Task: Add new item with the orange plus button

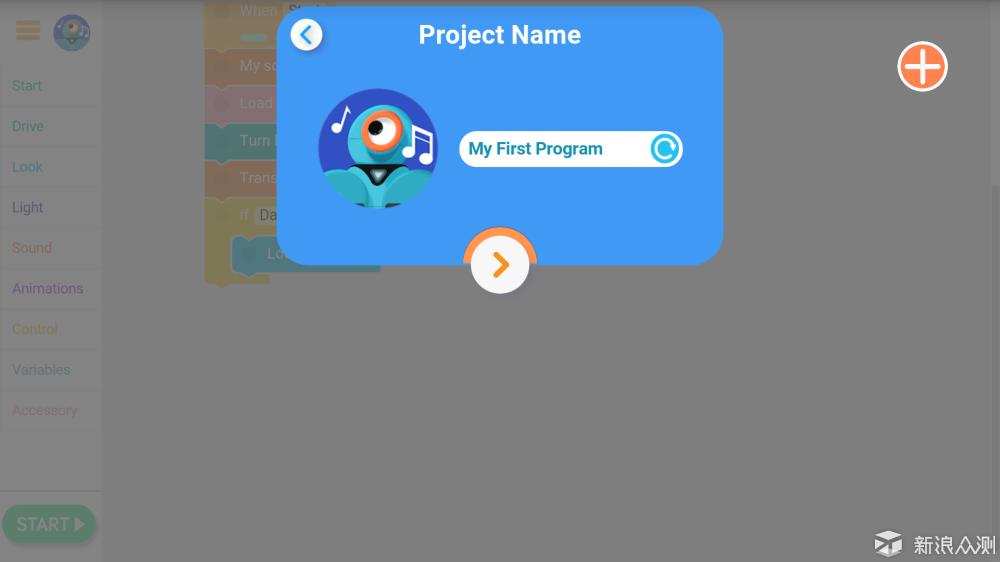Action: 922,67
